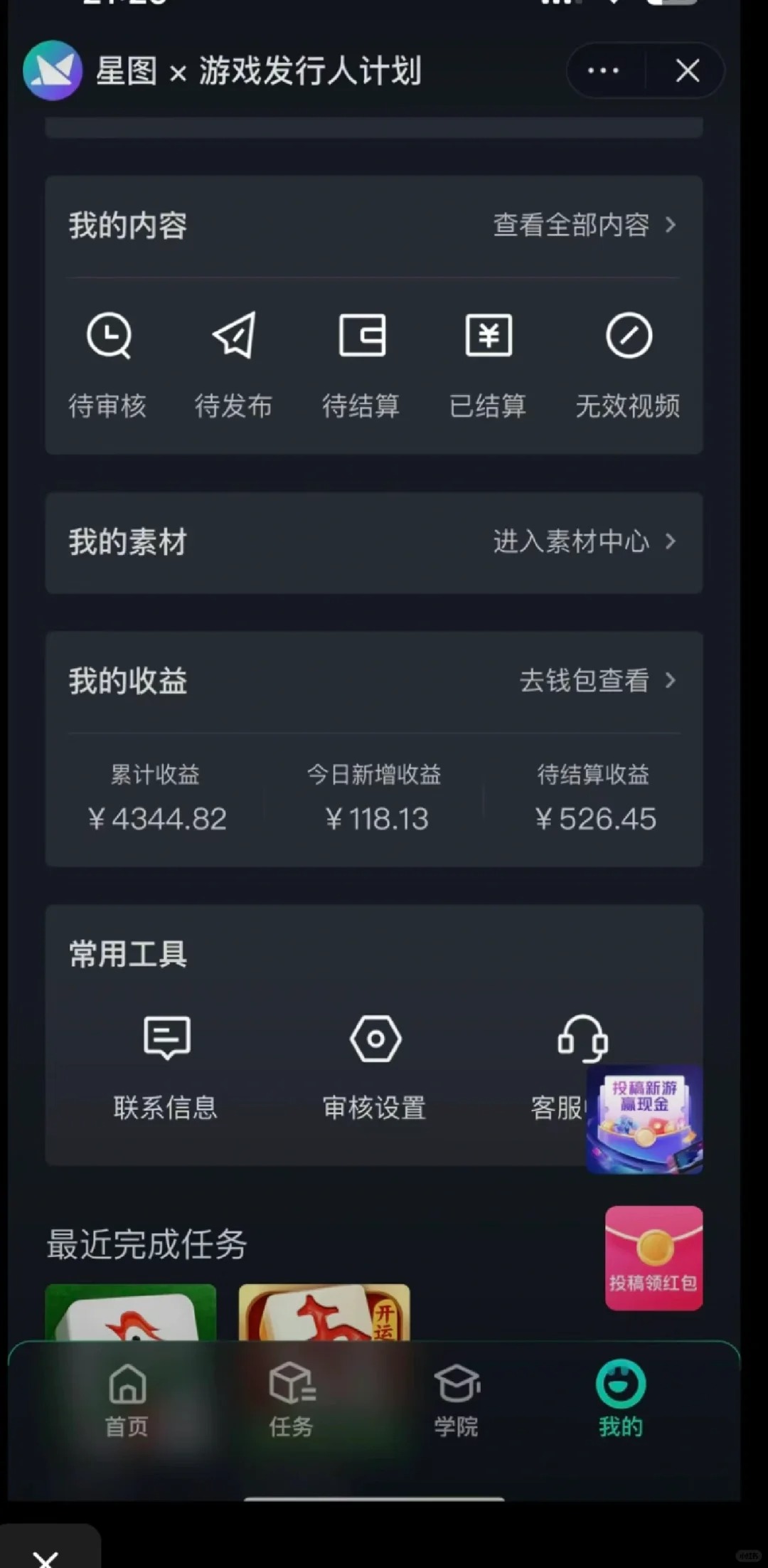The width and height of the screenshot is (768, 1568).
Task: Open the green mahjong recently completed task
Action: pyautogui.click(x=130, y=1313)
